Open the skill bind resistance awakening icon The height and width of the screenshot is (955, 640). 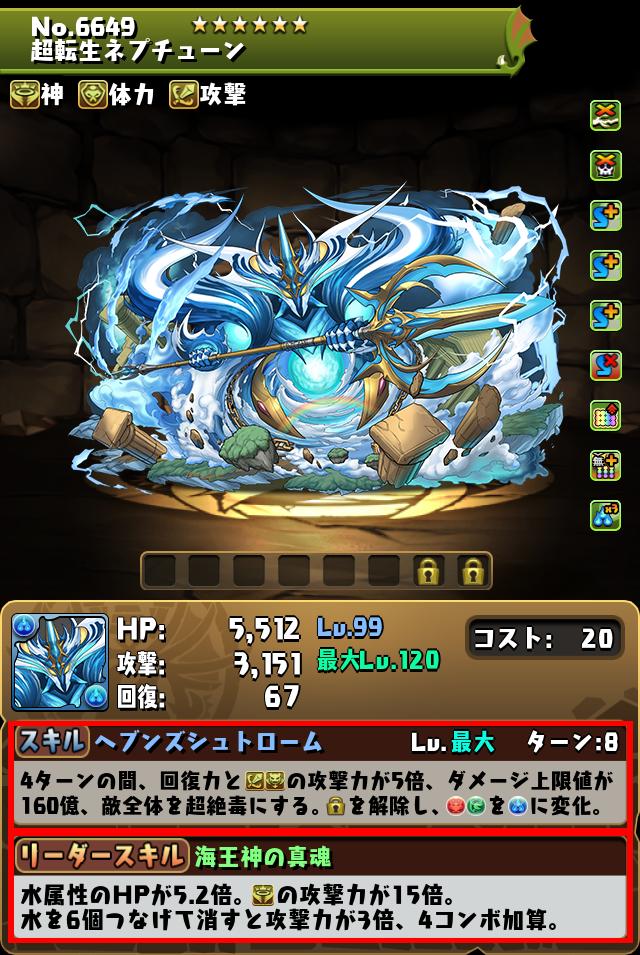605,365
